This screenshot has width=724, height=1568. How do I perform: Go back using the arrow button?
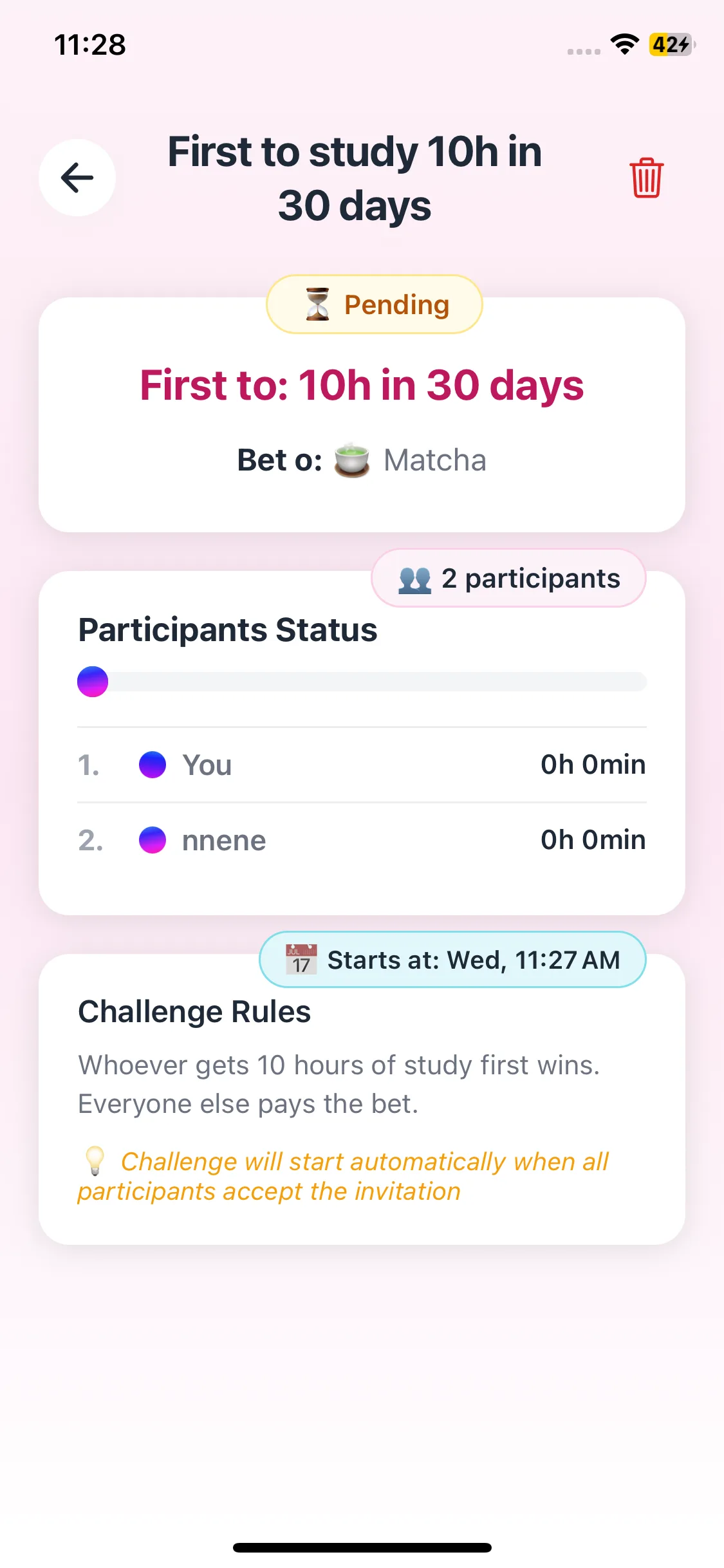tap(77, 178)
